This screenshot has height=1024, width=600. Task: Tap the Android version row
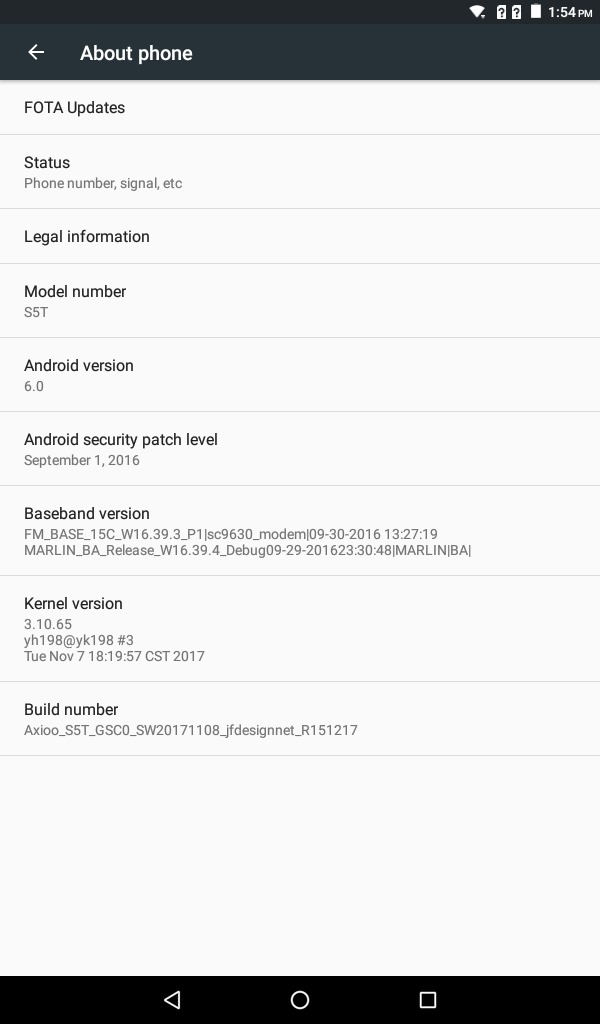click(300, 375)
